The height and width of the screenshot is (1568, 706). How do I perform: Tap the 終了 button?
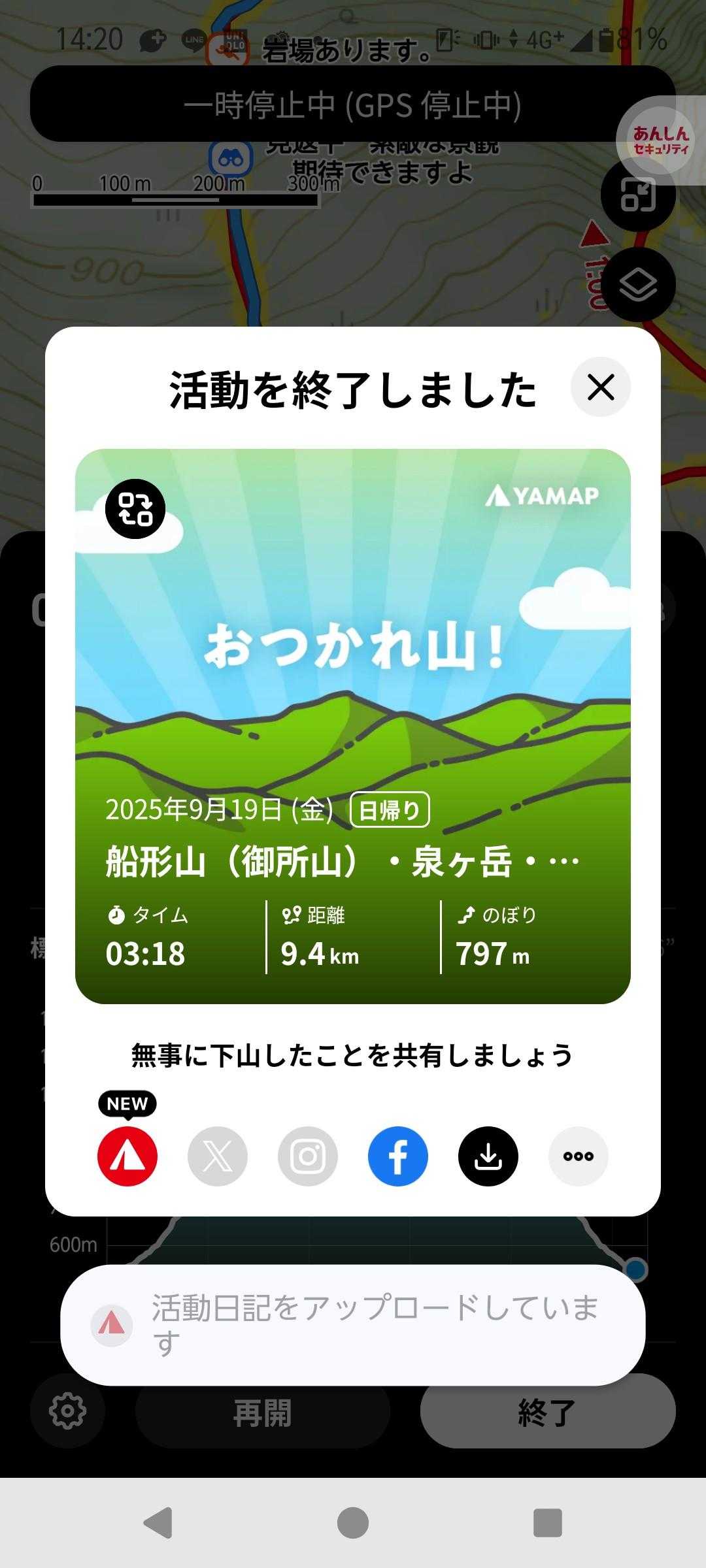[x=548, y=1413]
